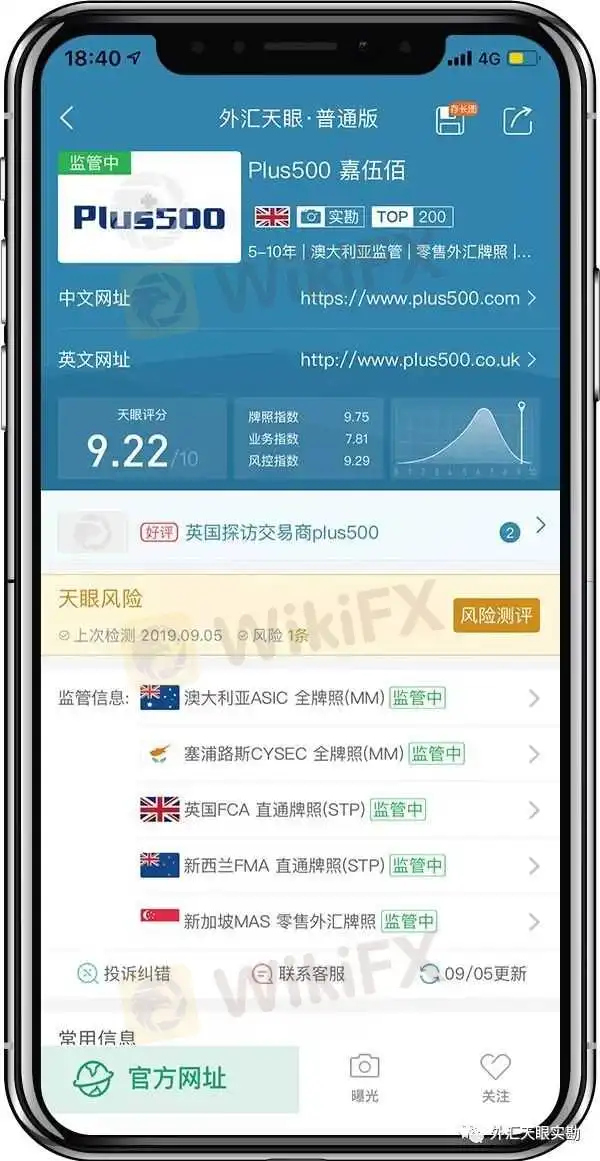The image size is (600, 1161).
Task: Open 曝光 exposure camera option
Action: pyautogui.click(x=364, y=1078)
